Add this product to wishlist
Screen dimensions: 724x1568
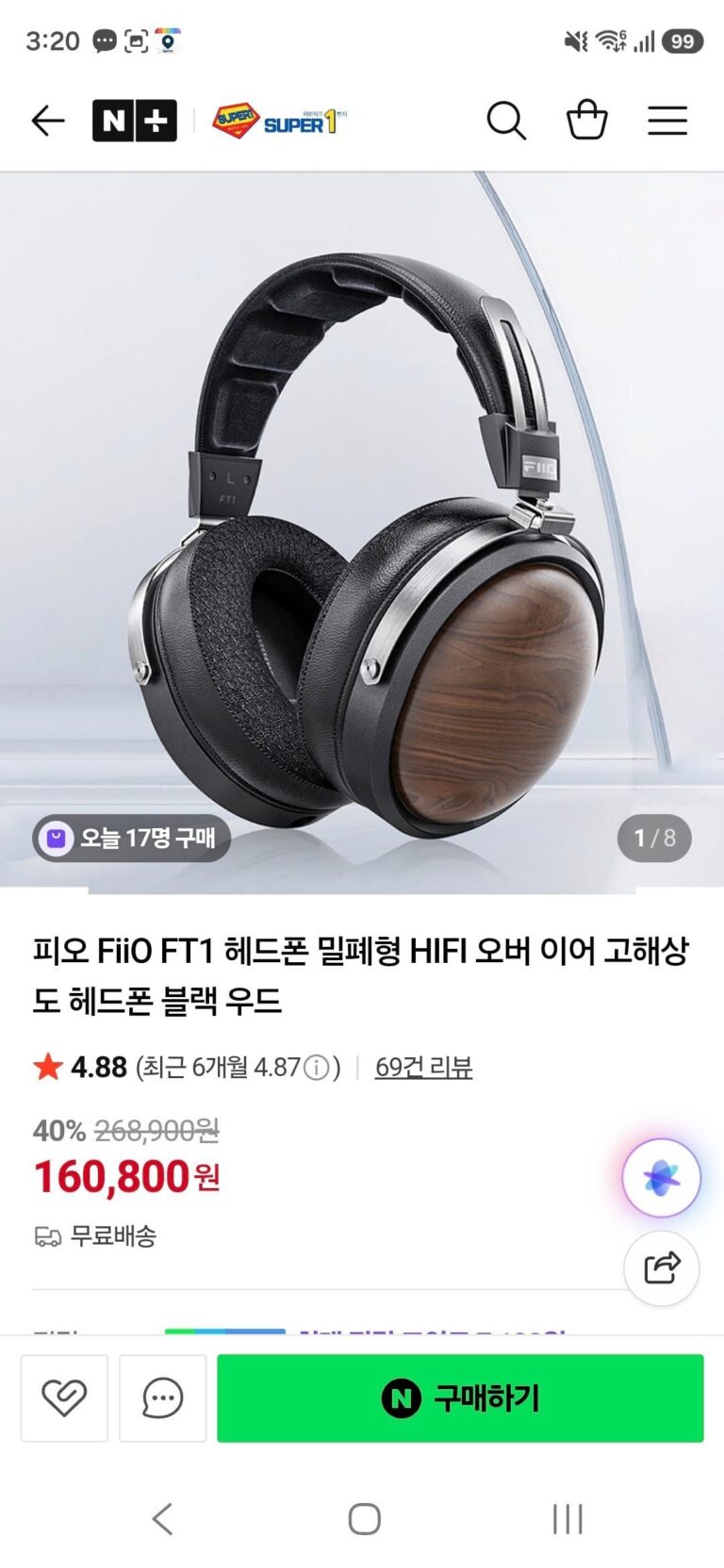[64, 1397]
